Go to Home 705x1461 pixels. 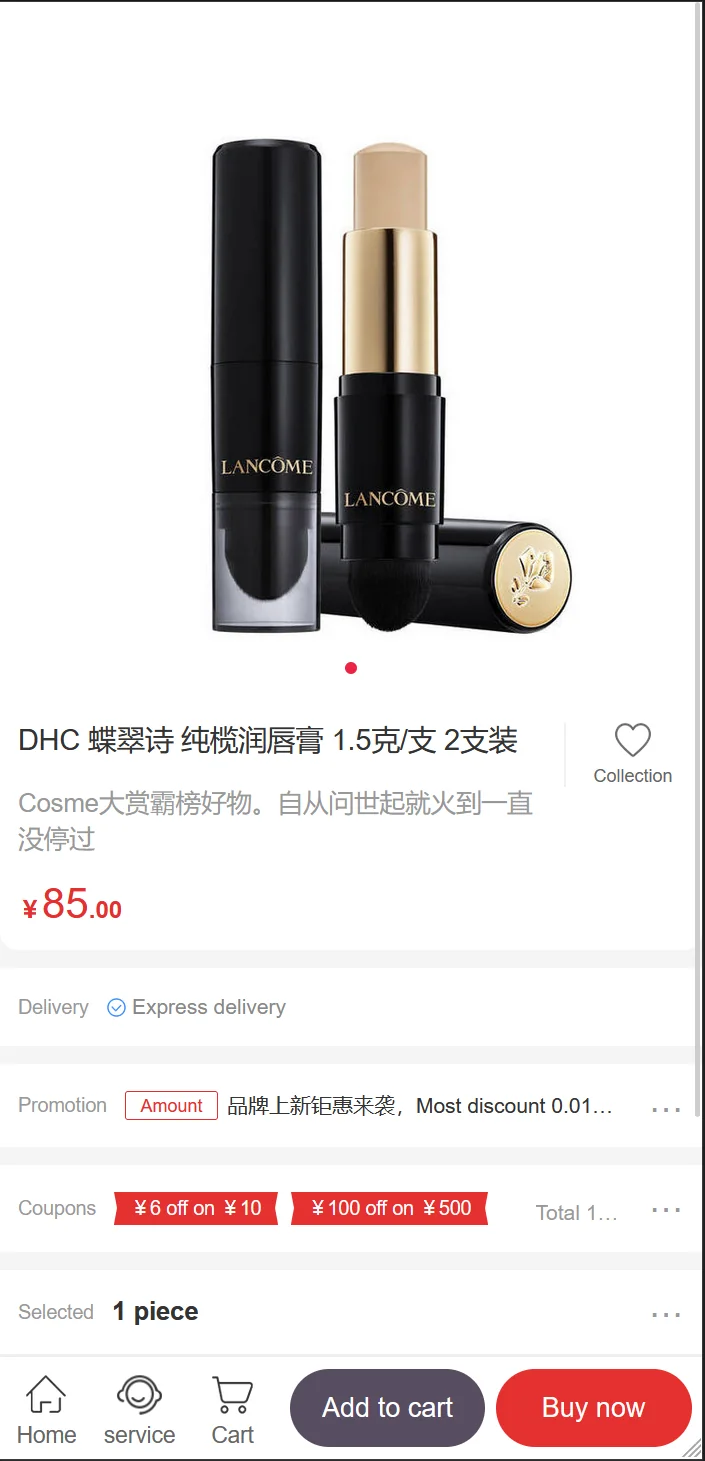(46, 1409)
